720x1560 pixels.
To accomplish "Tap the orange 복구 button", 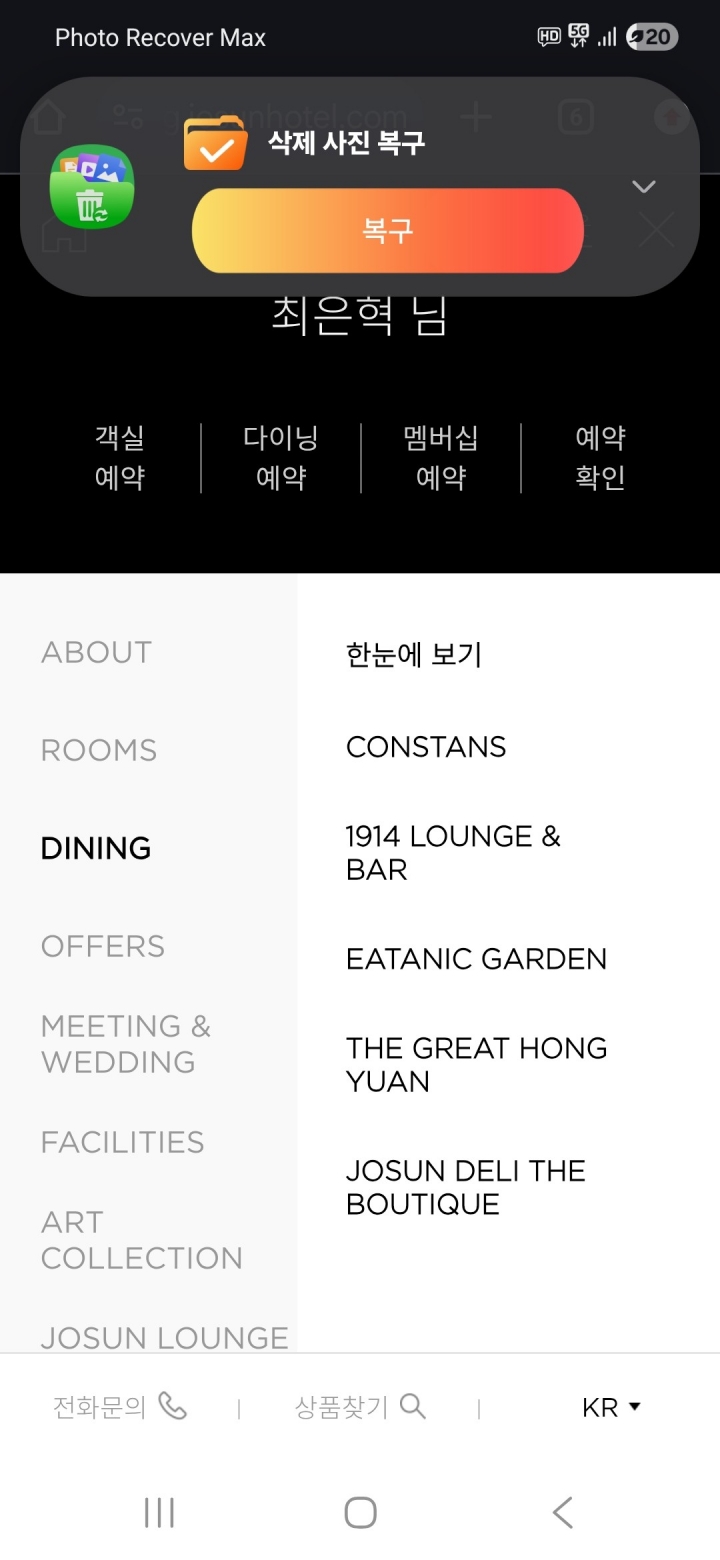I will (387, 231).
